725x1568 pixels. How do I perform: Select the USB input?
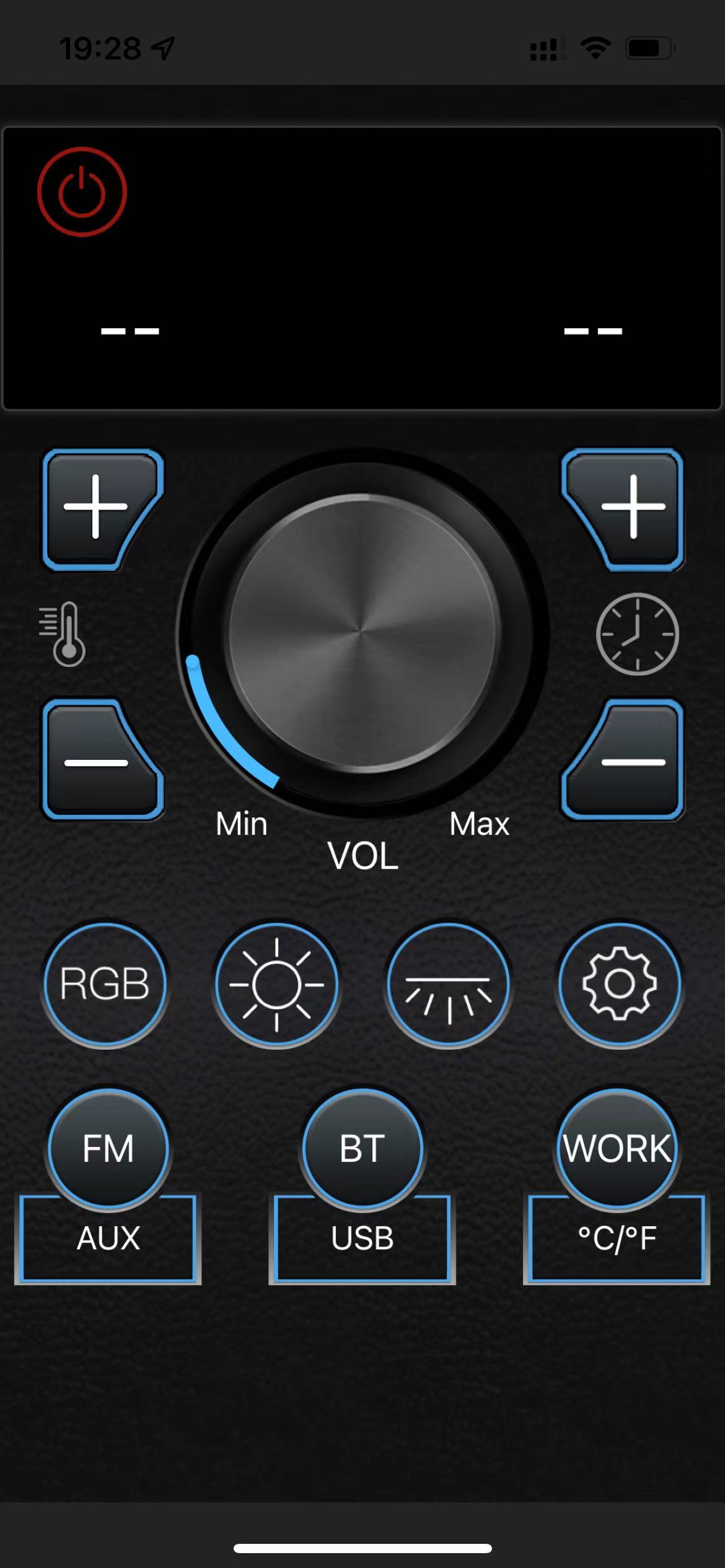click(362, 1246)
